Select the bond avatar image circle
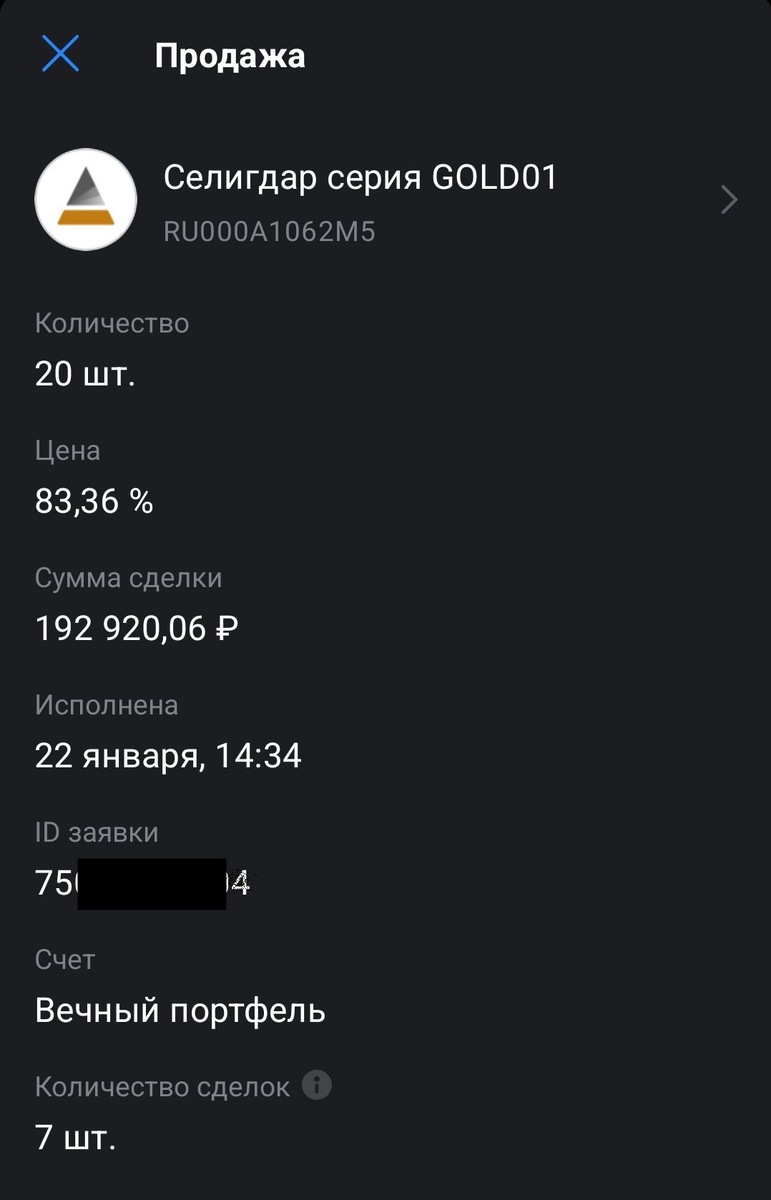 click(x=85, y=199)
